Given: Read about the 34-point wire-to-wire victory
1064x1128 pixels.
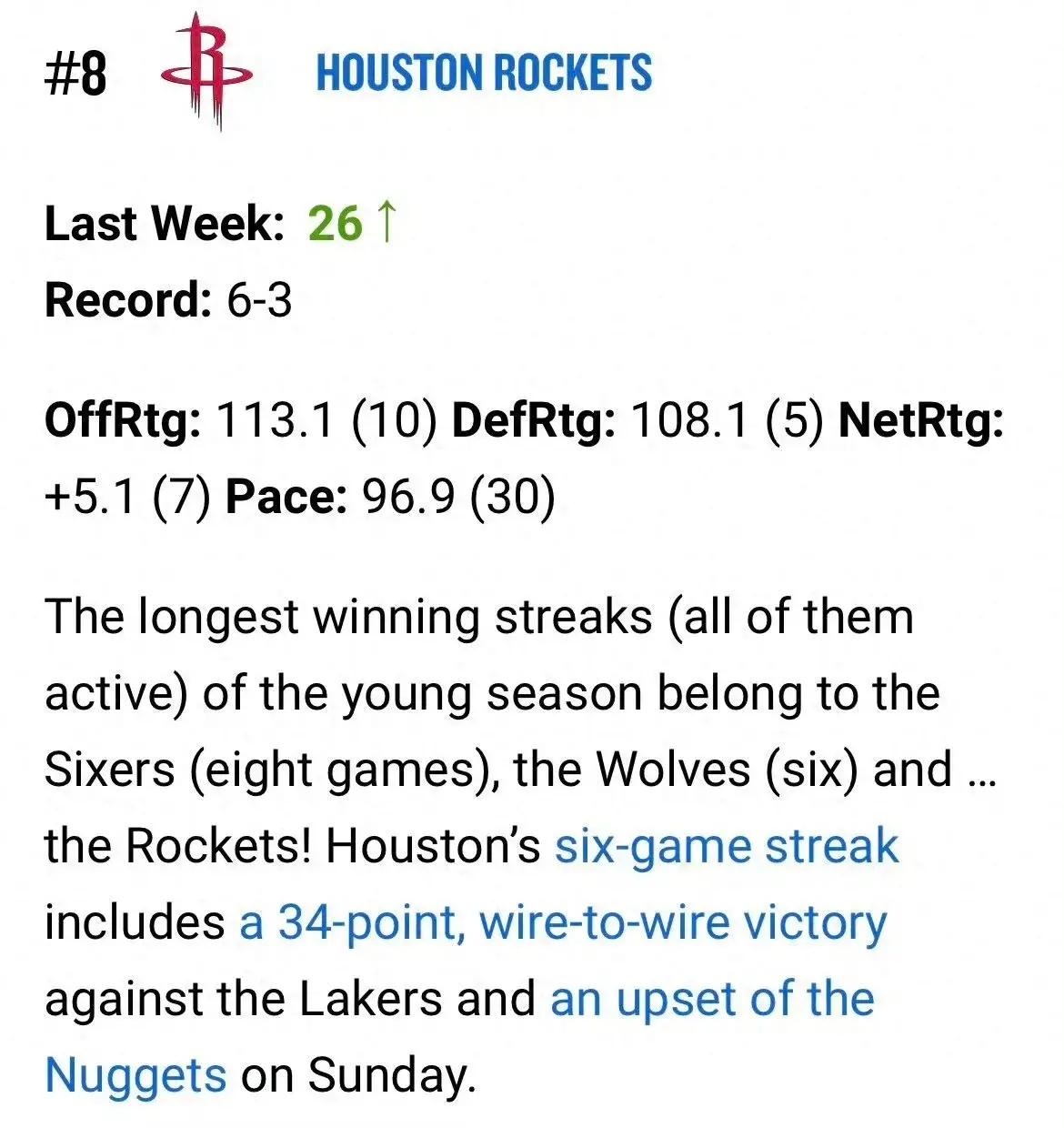Looking at the screenshot, I should coord(563,922).
